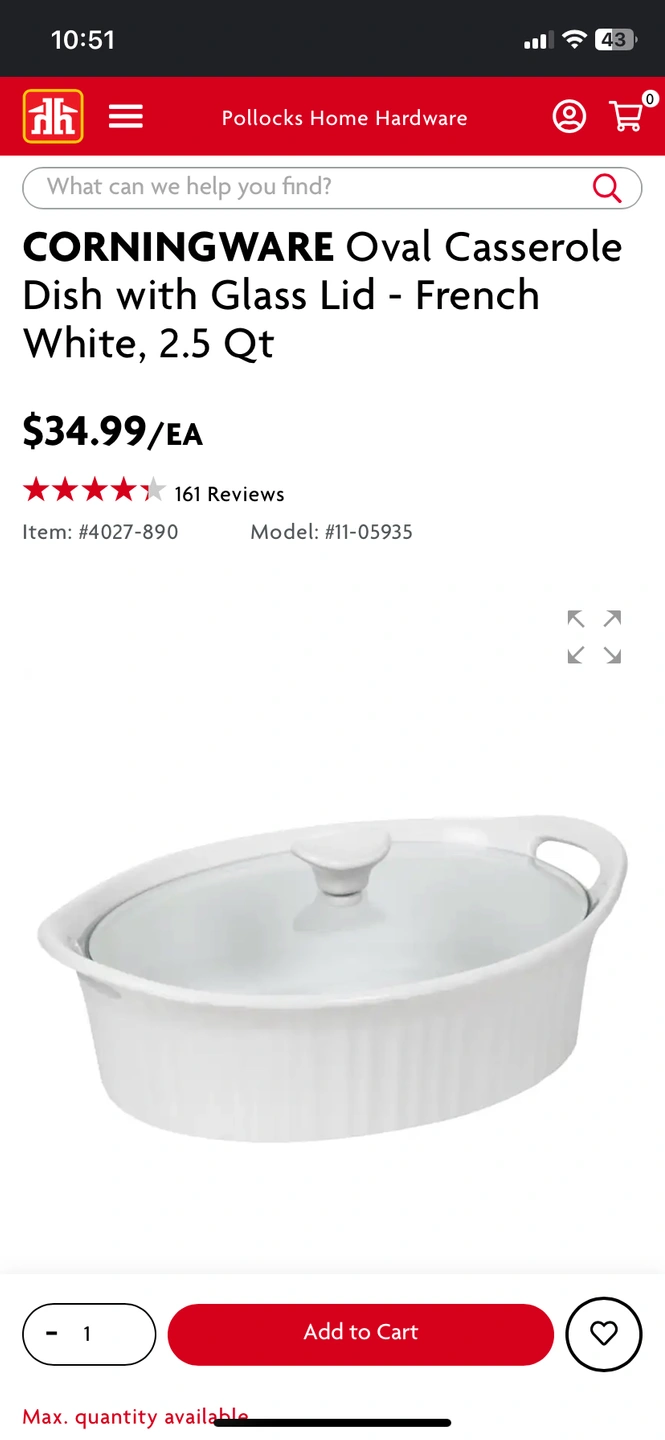Open the 161 Reviews link
Image resolution: width=665 pixels, height=1440 pixels.
[x=229, y=494]
